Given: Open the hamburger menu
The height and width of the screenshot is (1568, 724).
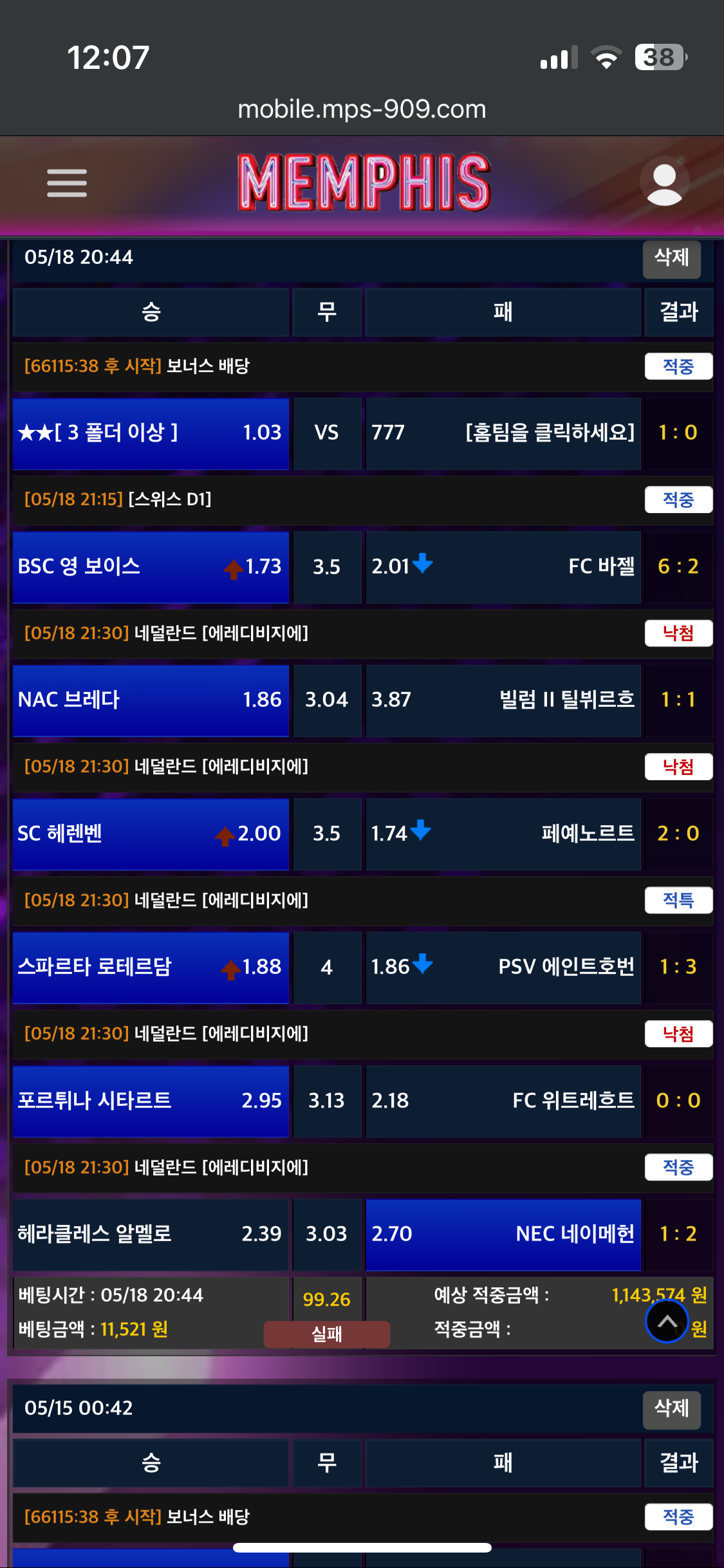Looking at the screenshot, I should (67, 183).
